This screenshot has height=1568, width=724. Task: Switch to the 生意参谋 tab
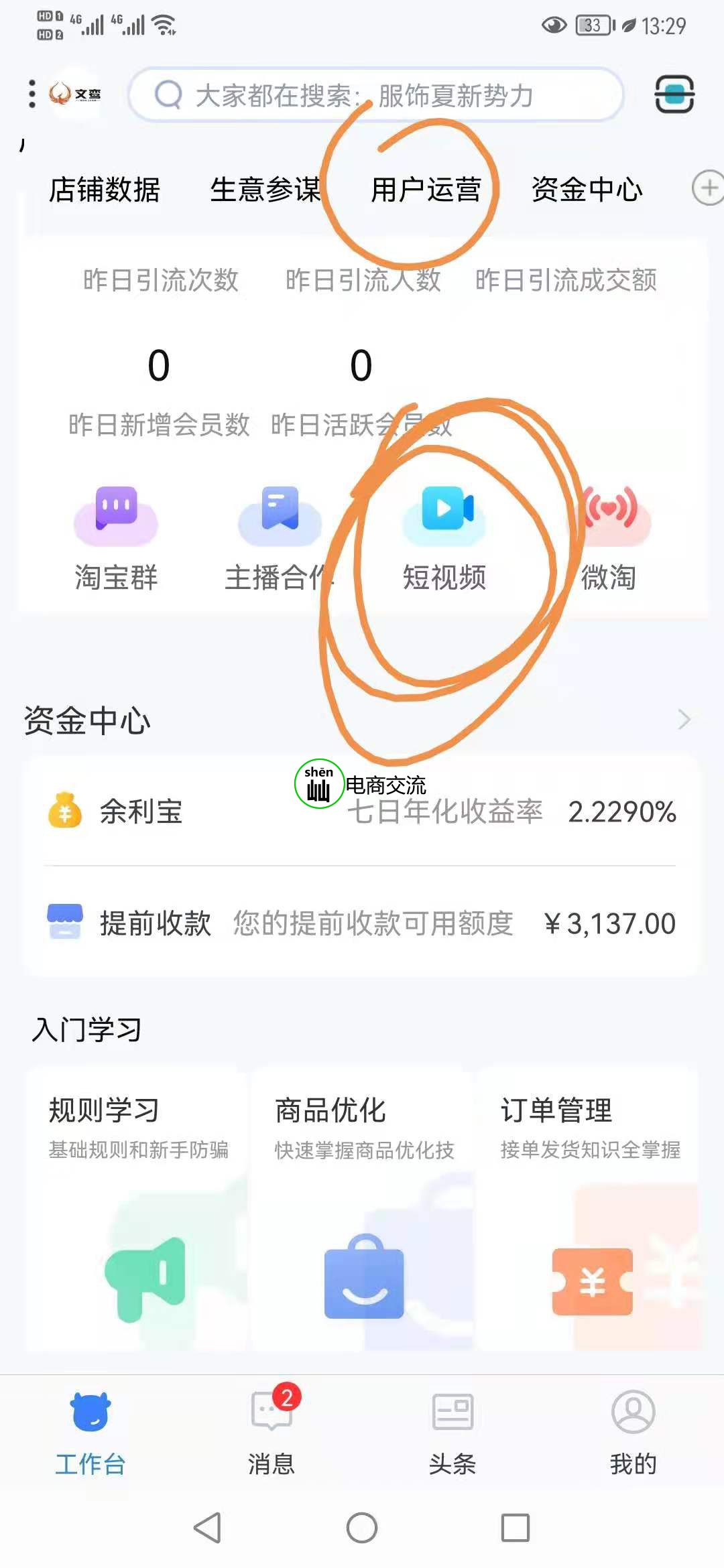(265, 190)
